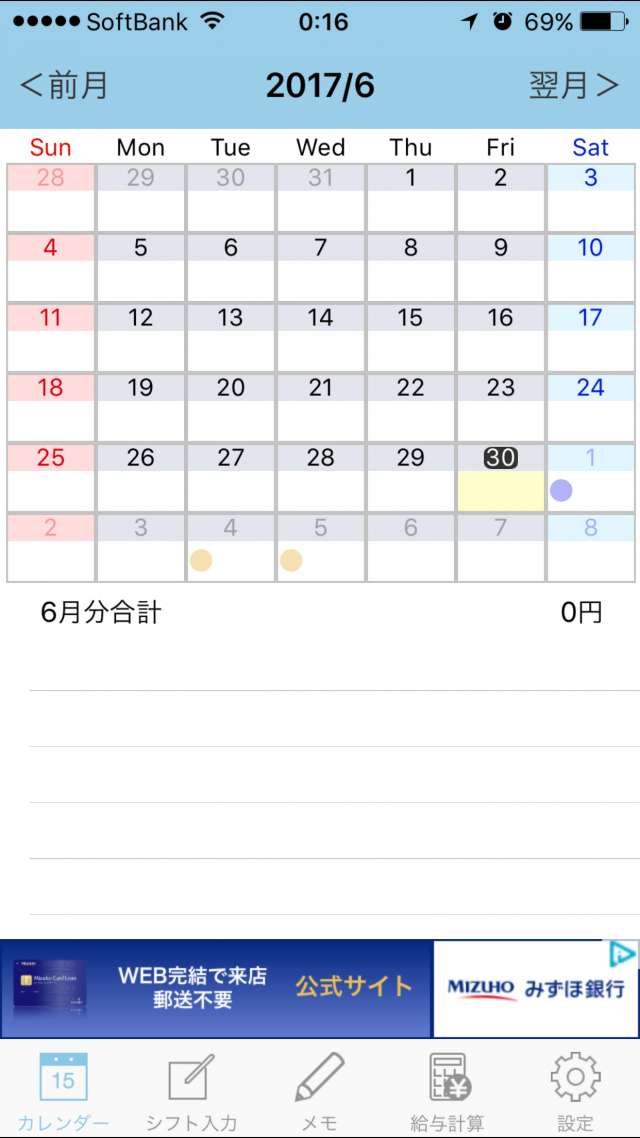Select June 15 on the calendar
Screen dimensions: 640x1138
[411, 337]
